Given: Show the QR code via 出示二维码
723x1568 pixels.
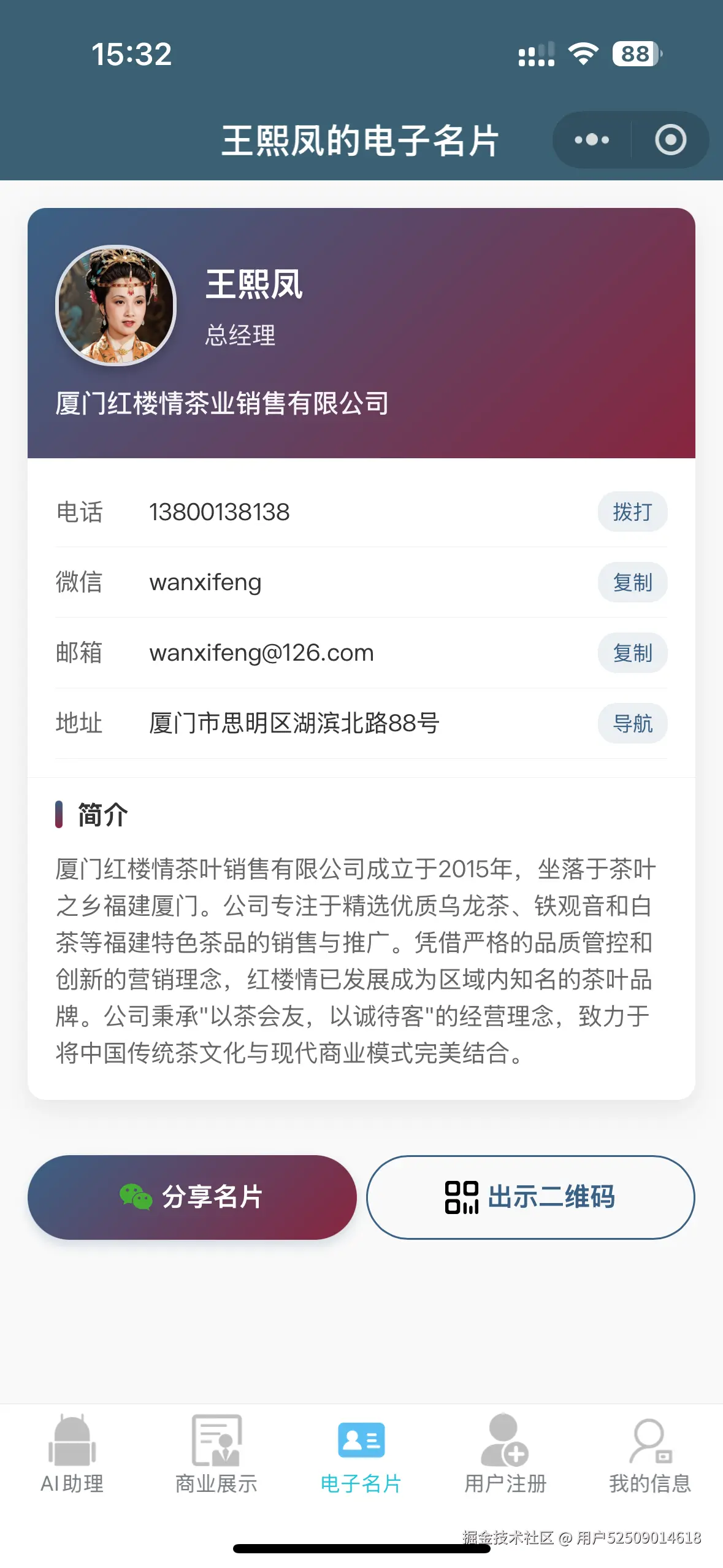Looking at the screenshot, I should [530, 1197].
